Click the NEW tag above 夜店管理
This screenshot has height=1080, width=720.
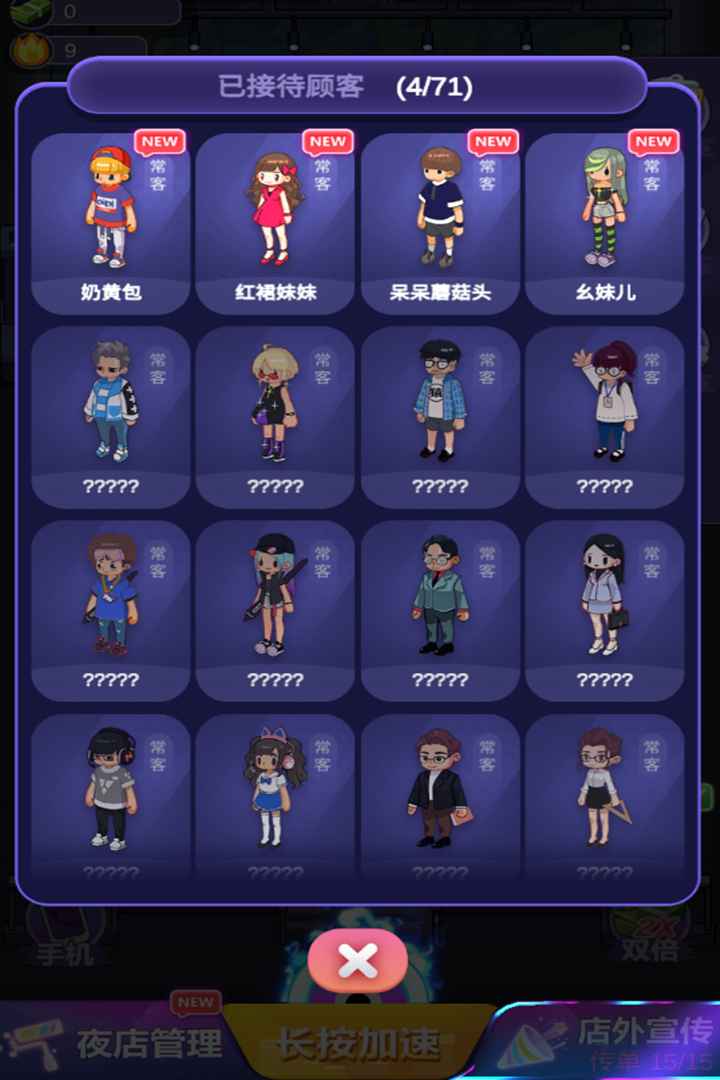pos(194,1003)
